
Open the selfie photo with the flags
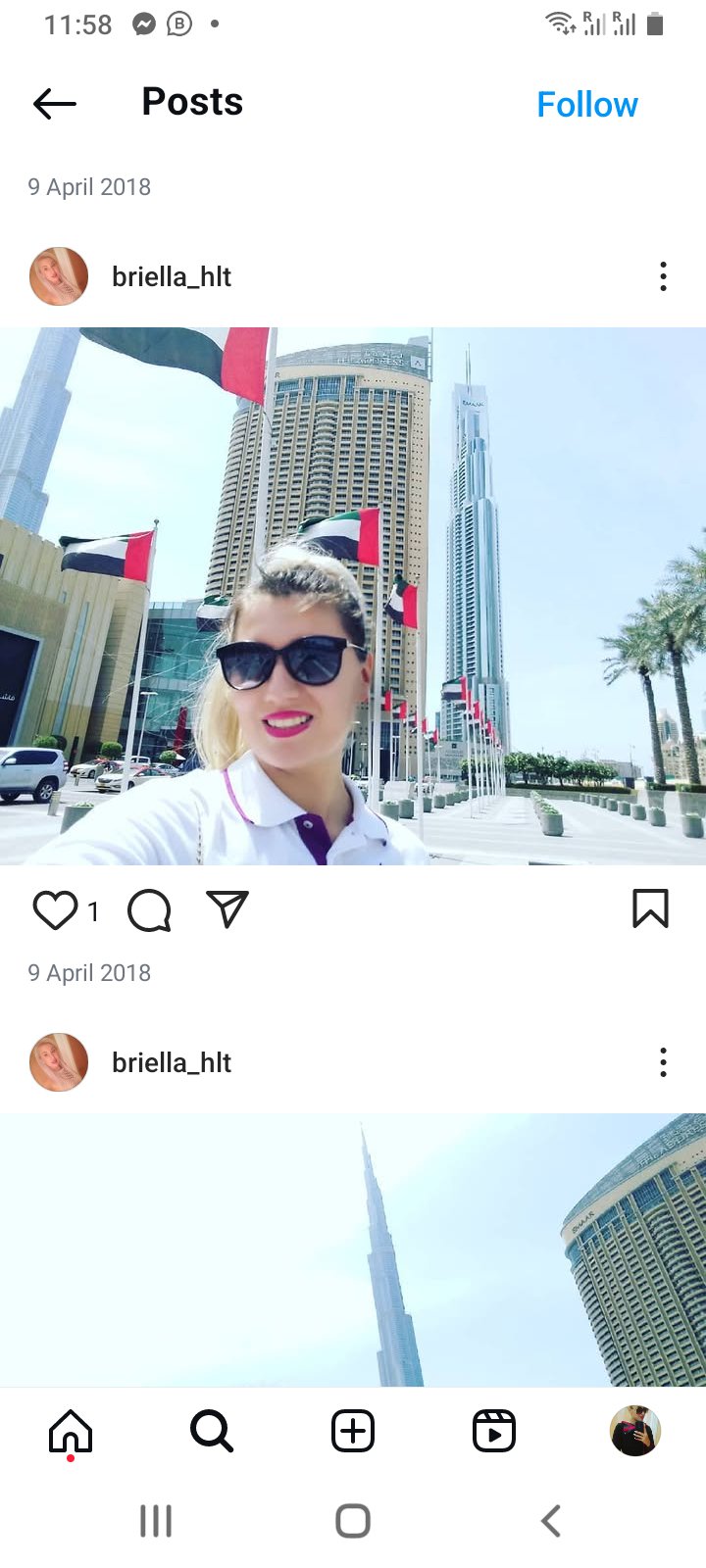(353, 596)
